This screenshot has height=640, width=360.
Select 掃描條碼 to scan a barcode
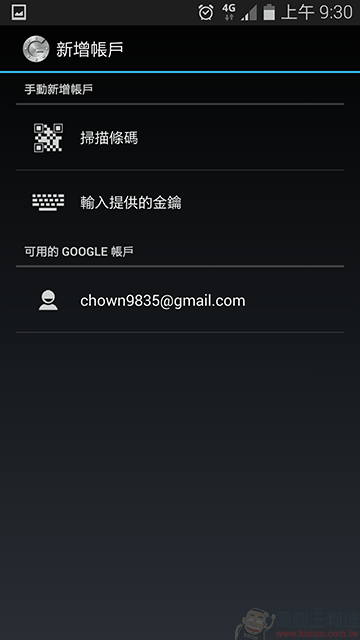click(180, 138)
